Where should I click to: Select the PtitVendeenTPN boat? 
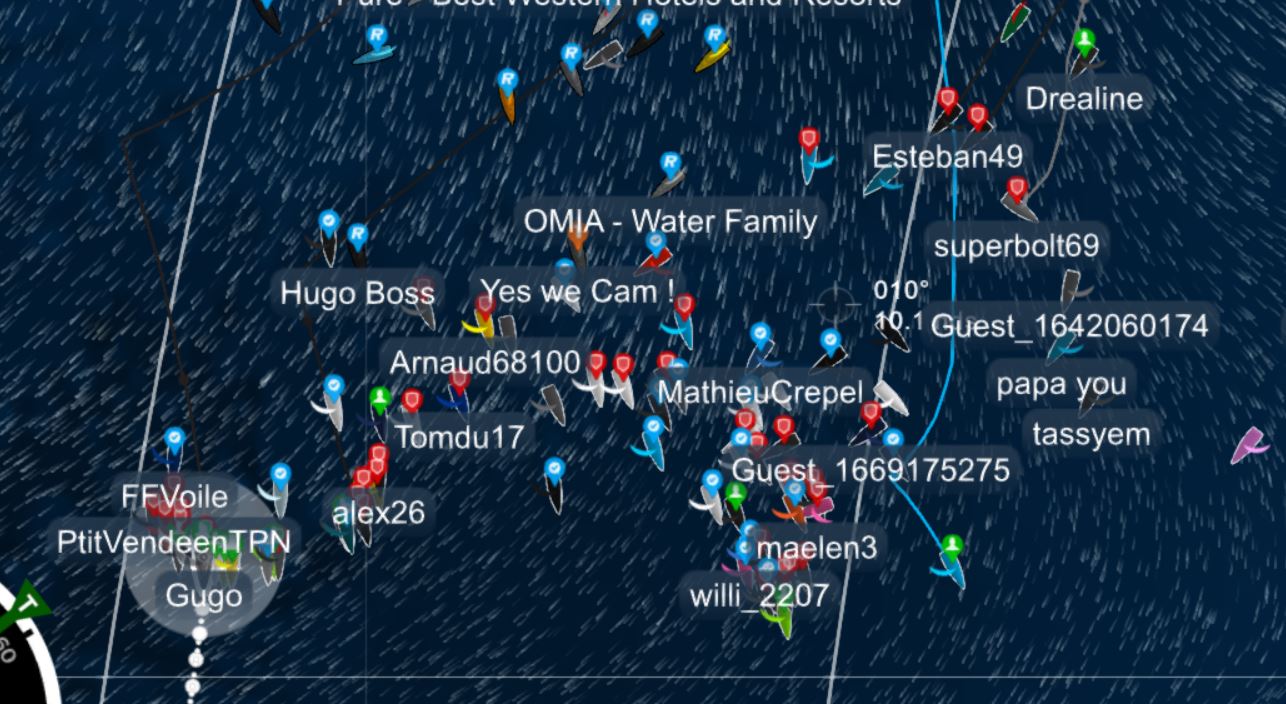(x=174, y=542)
